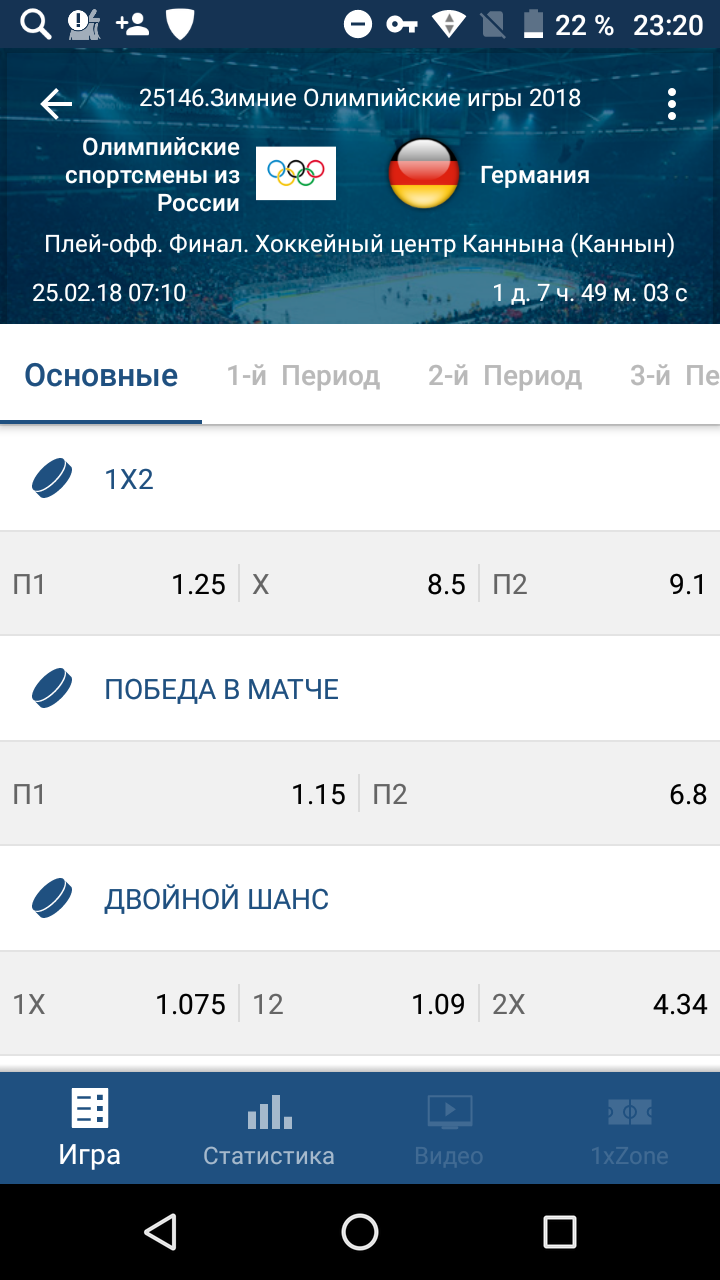The image size is (720, 1280).
Task: Select double chance 2X at 4.34
Action: pyautogui.click(x=600, y=1004)
